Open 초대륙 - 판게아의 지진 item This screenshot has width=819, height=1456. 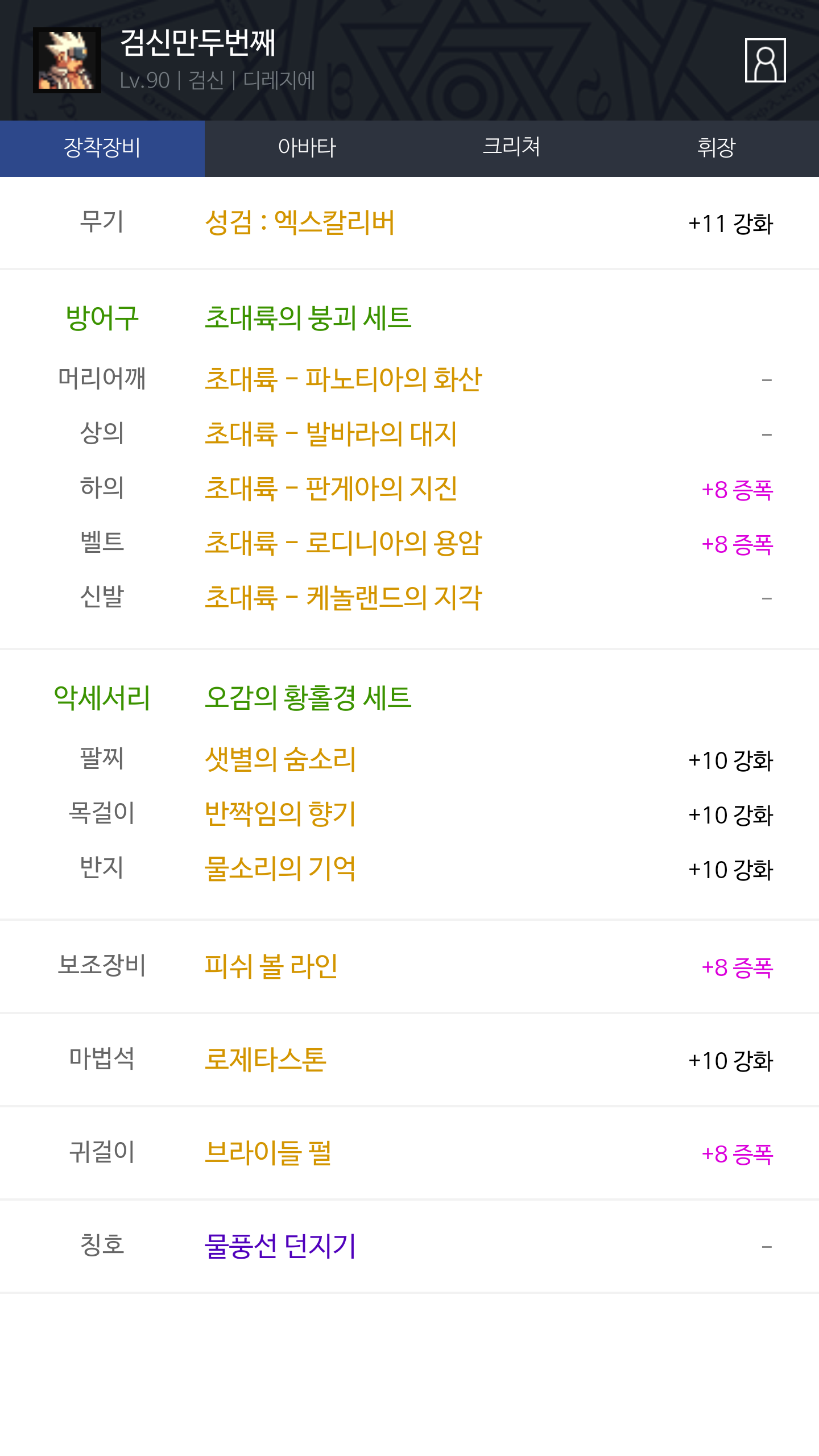click(330, 488)
